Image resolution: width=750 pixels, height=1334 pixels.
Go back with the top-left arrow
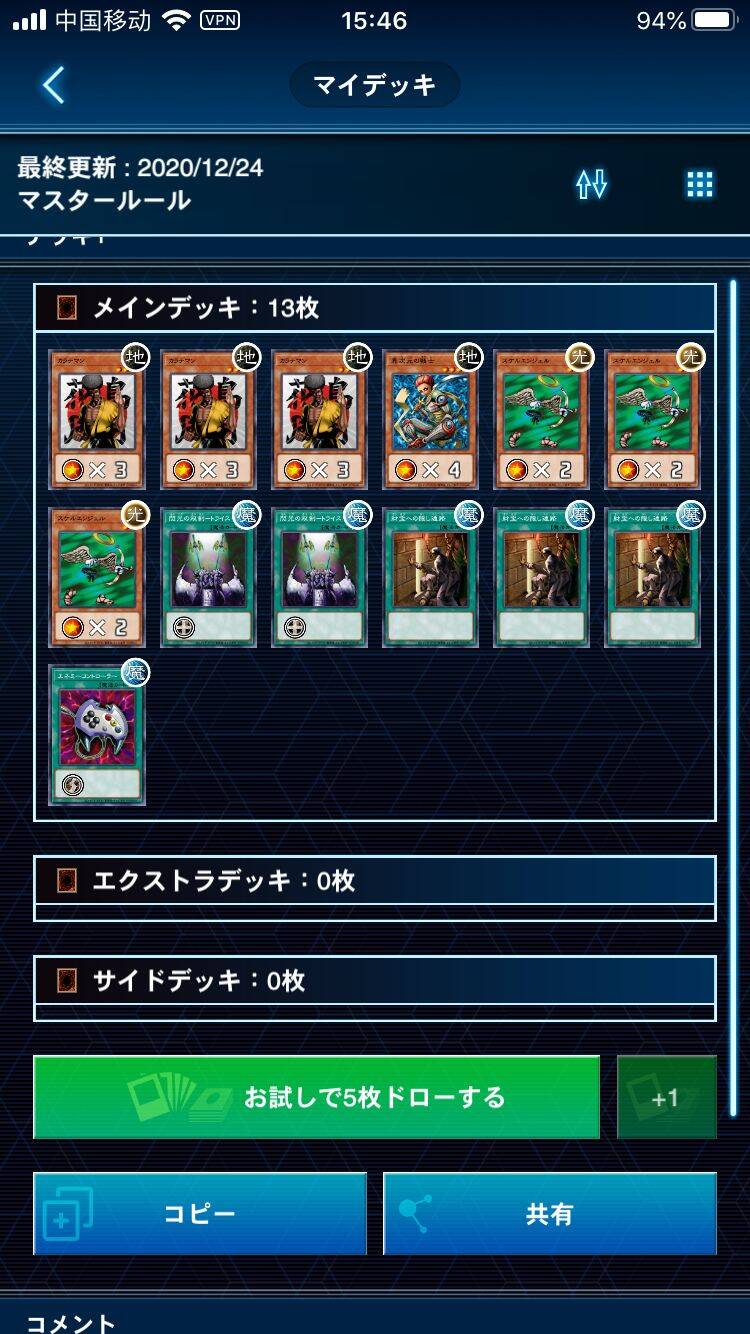coord(54,86)
